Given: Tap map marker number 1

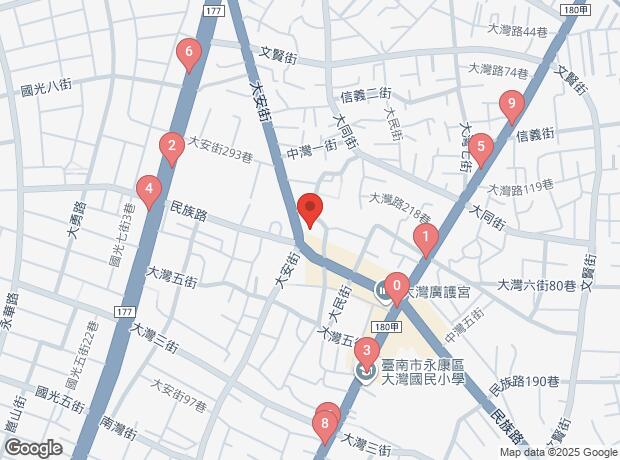Looking at the screenshot, I should (426, 239).
